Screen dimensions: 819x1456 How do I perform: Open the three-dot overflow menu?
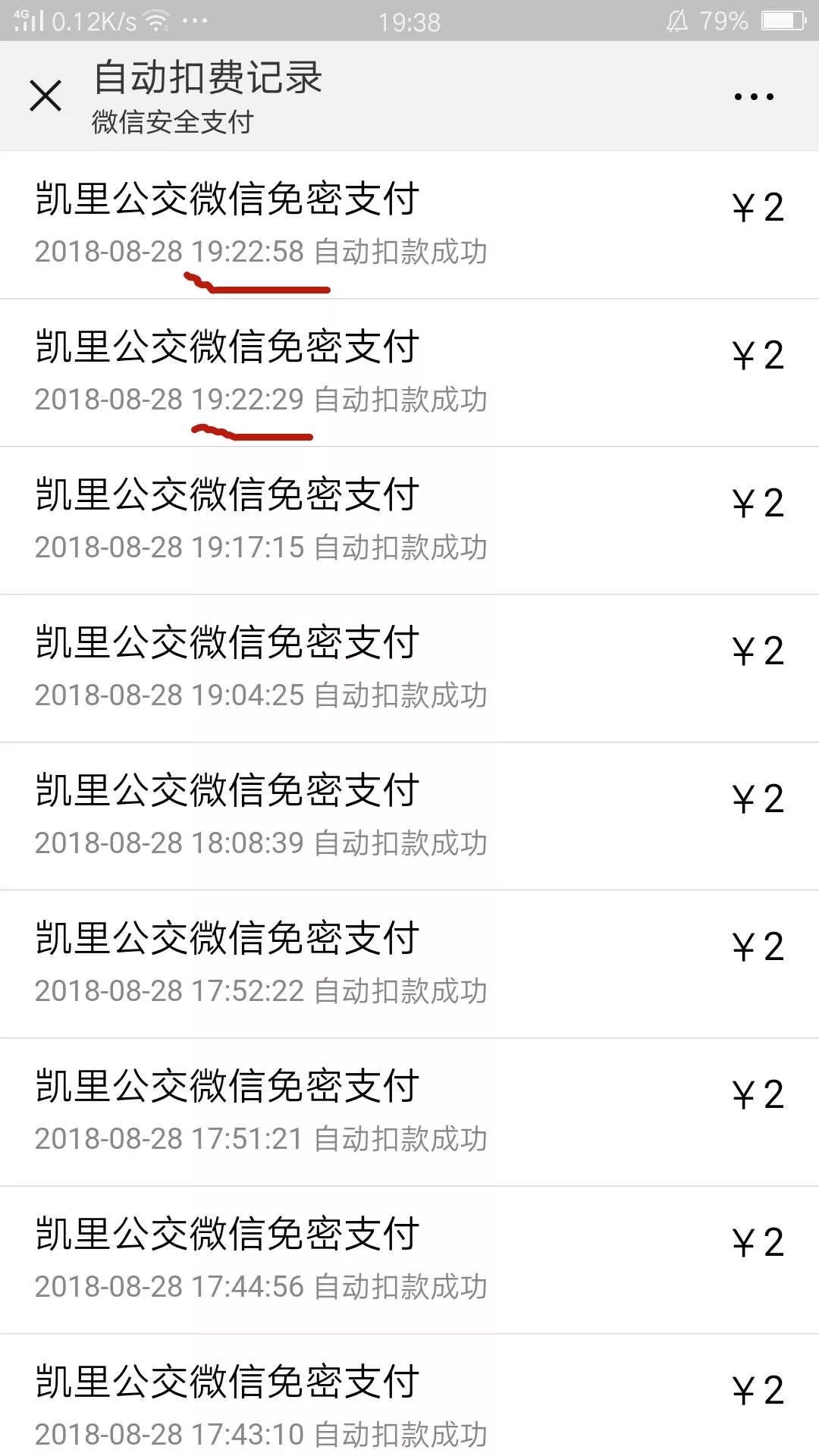[754, 96]
